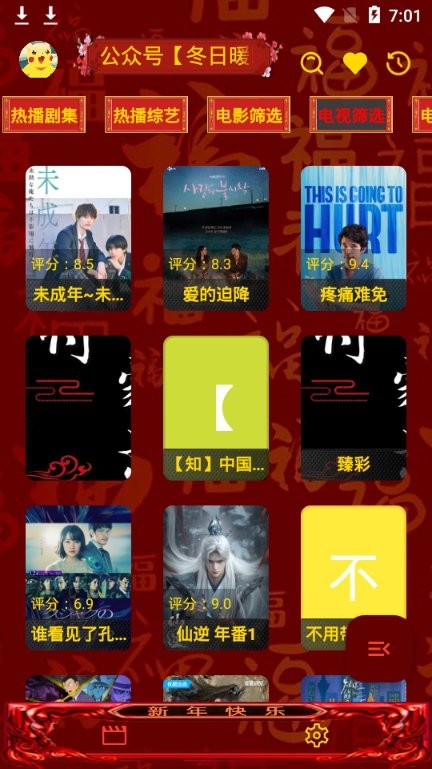Open the 爱的迫降 card

[x=216, y=238]
